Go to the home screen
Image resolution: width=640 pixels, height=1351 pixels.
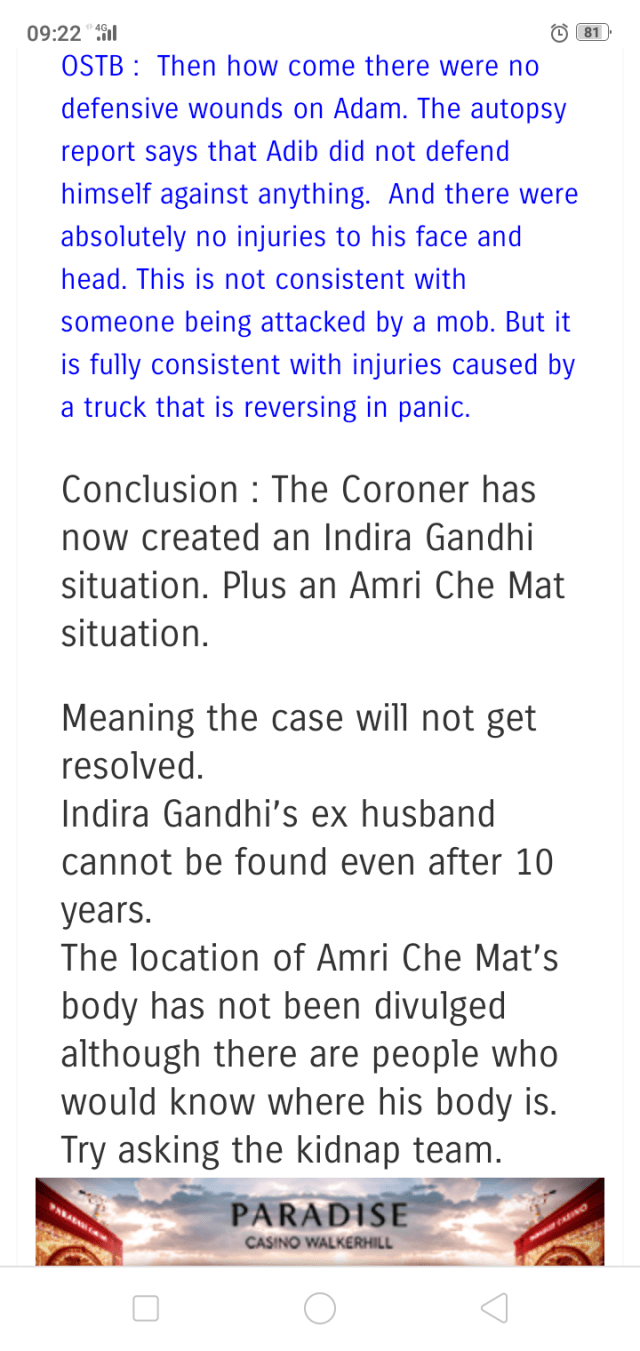click(x=320, y=1308)
